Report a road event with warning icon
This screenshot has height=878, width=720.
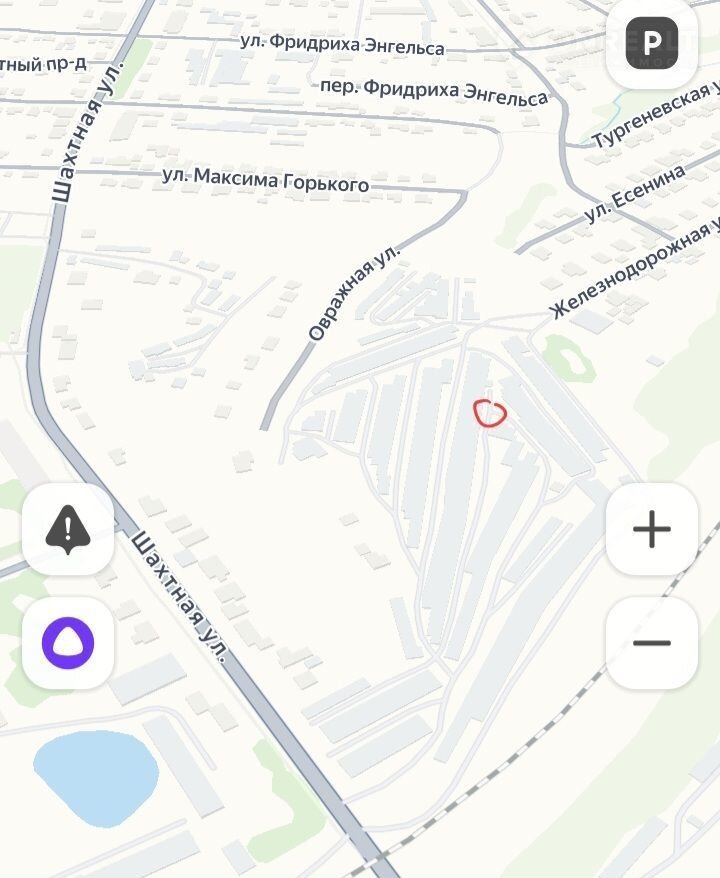click(67, 529)
